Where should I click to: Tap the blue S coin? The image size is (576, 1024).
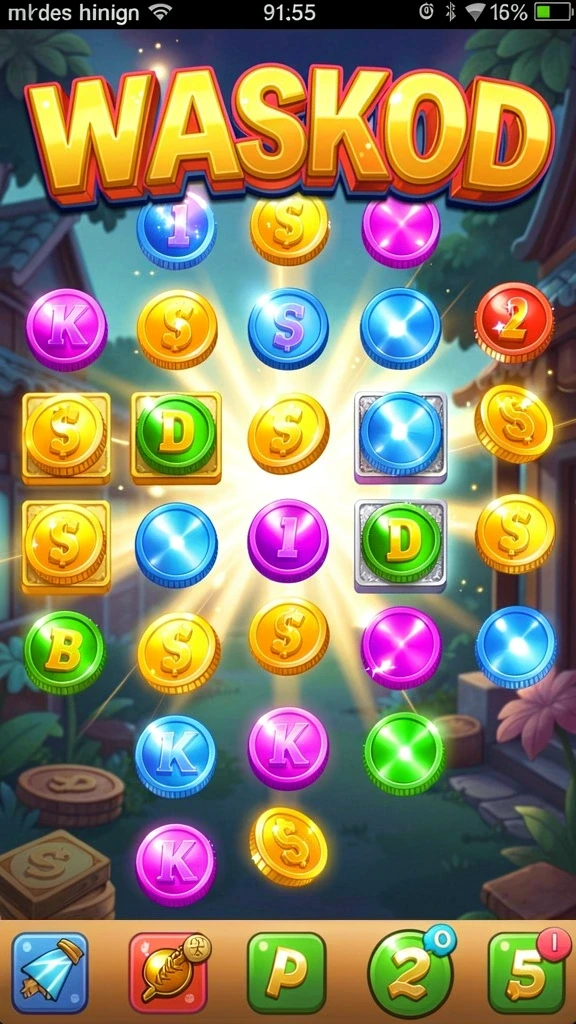pos(288,328)
